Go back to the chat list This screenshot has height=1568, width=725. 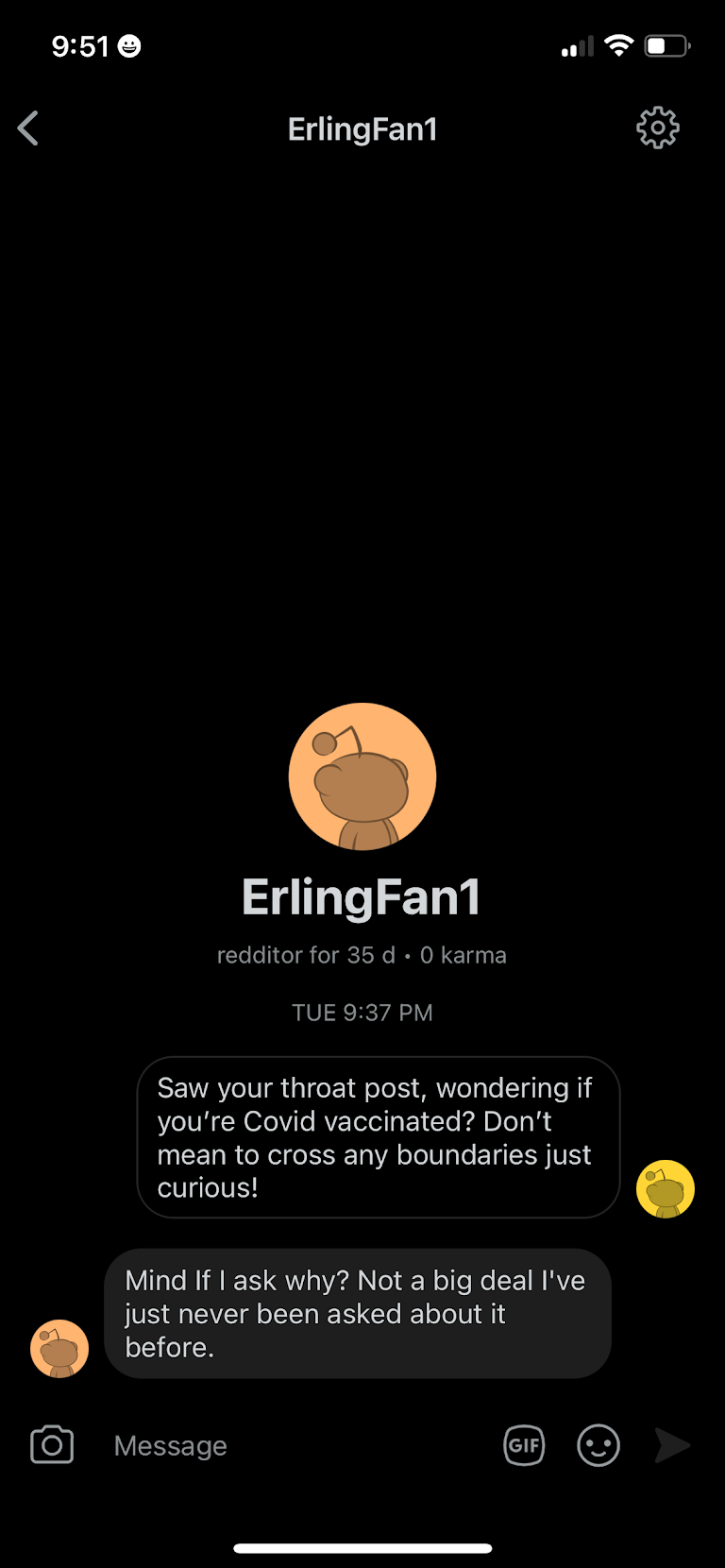point(28,128)
